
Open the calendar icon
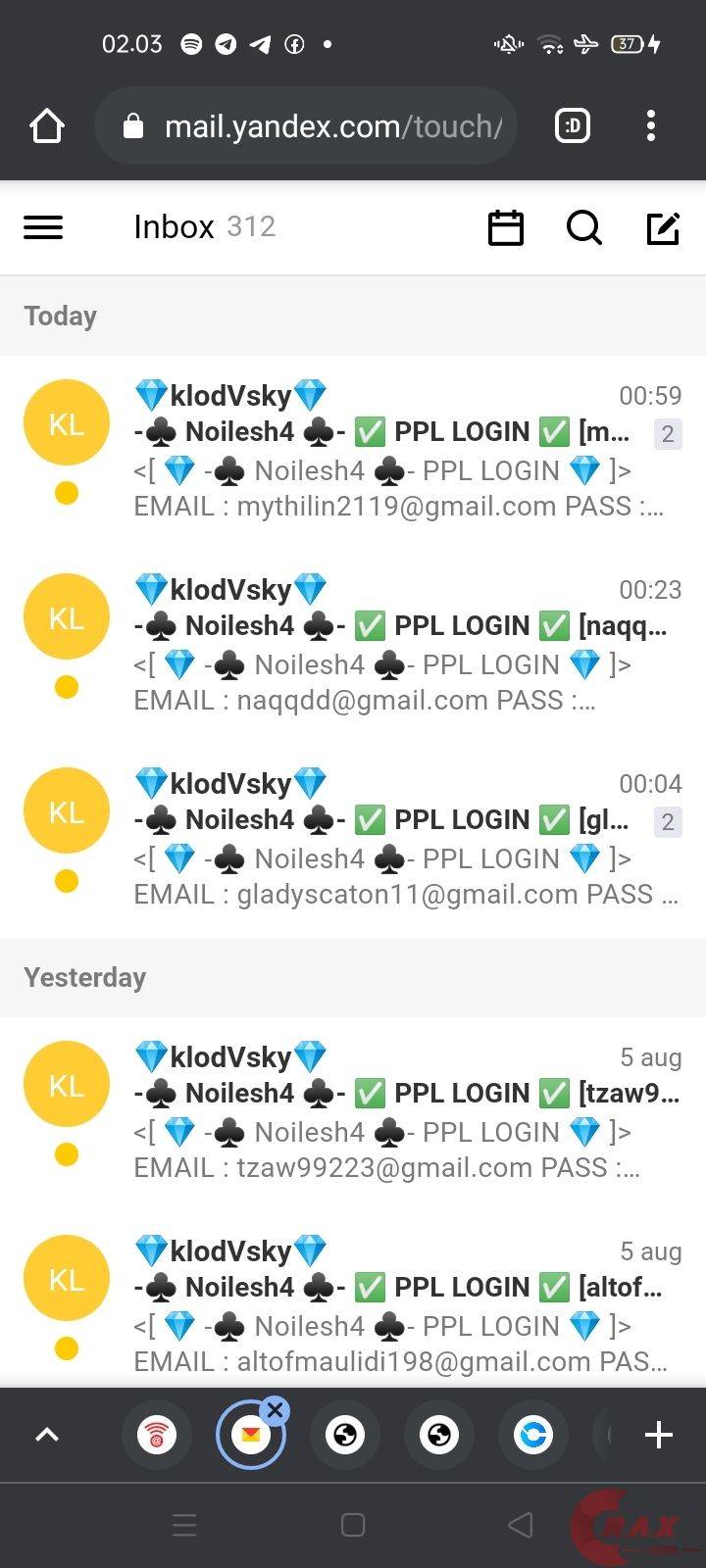506,227
